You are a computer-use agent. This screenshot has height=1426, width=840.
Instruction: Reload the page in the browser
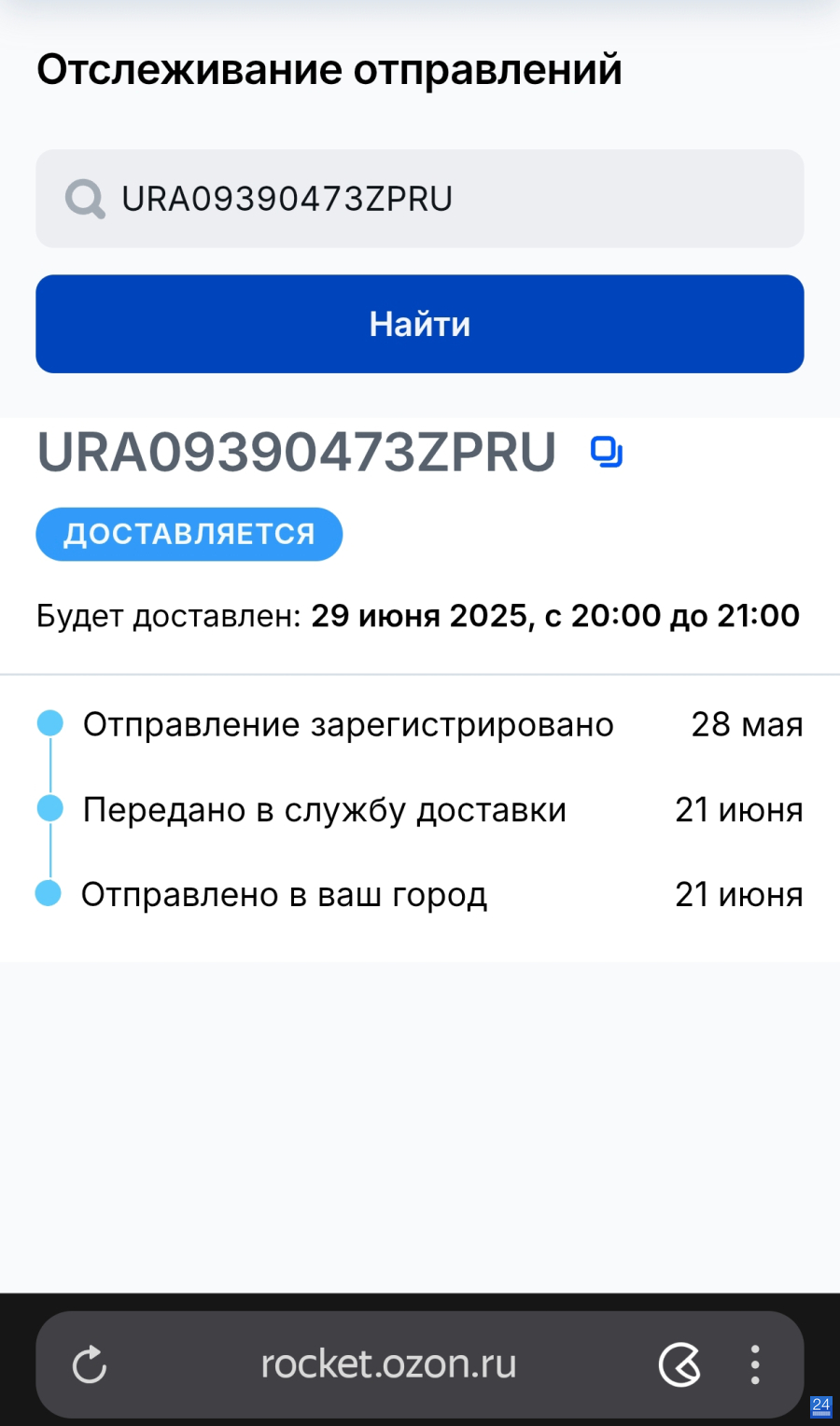(x=90, y=1364)
